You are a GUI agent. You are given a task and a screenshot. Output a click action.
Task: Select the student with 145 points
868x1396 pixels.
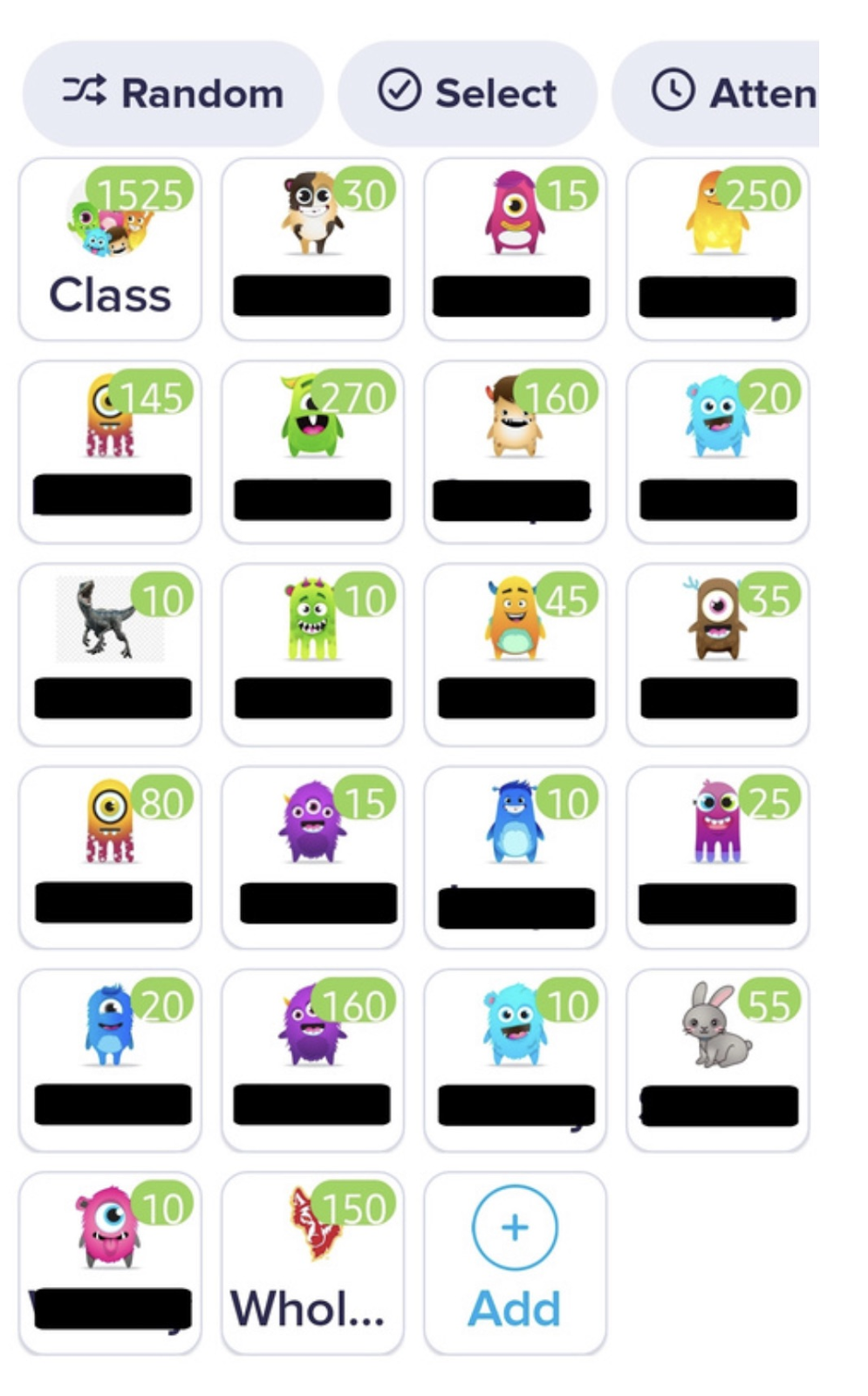pyautogui.click(x=110, y=452)
